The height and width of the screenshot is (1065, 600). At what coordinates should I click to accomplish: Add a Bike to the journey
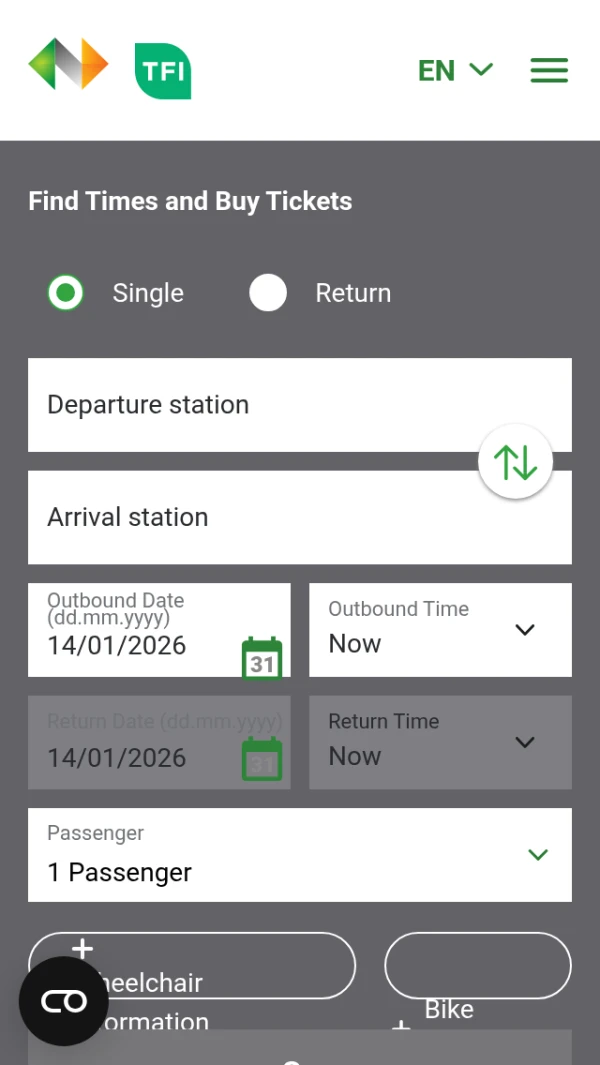tap(477, 966)
